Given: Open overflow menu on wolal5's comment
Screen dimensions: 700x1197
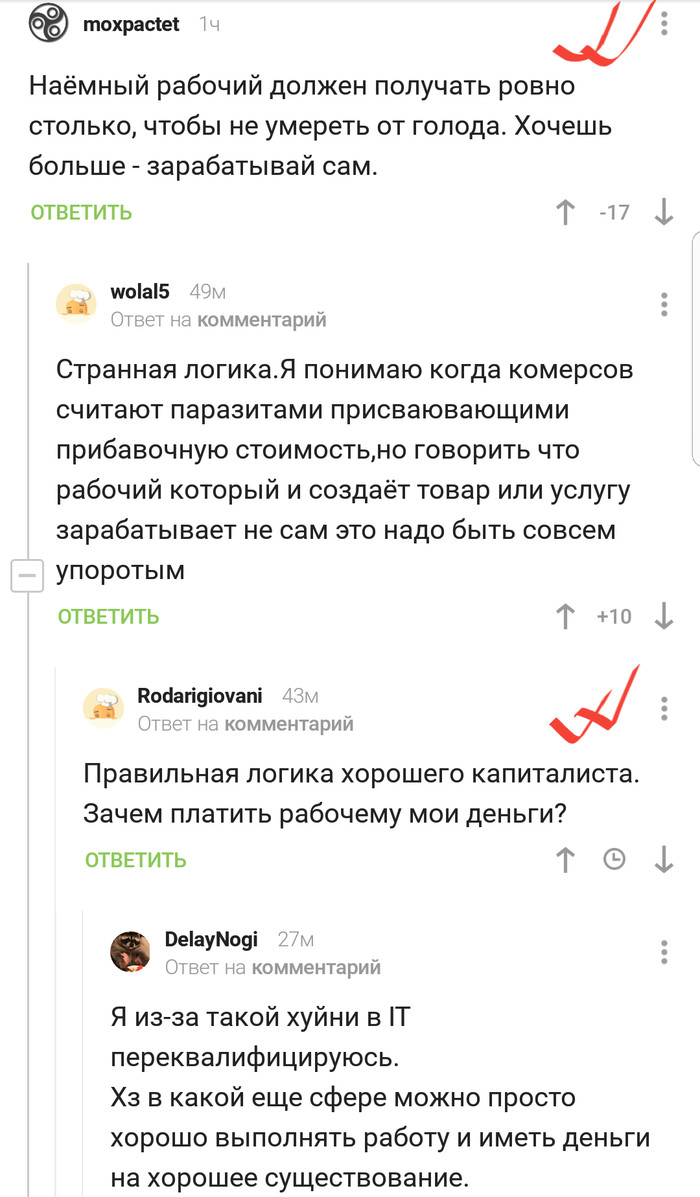Looking at the screenshot, I should [665, 305].
